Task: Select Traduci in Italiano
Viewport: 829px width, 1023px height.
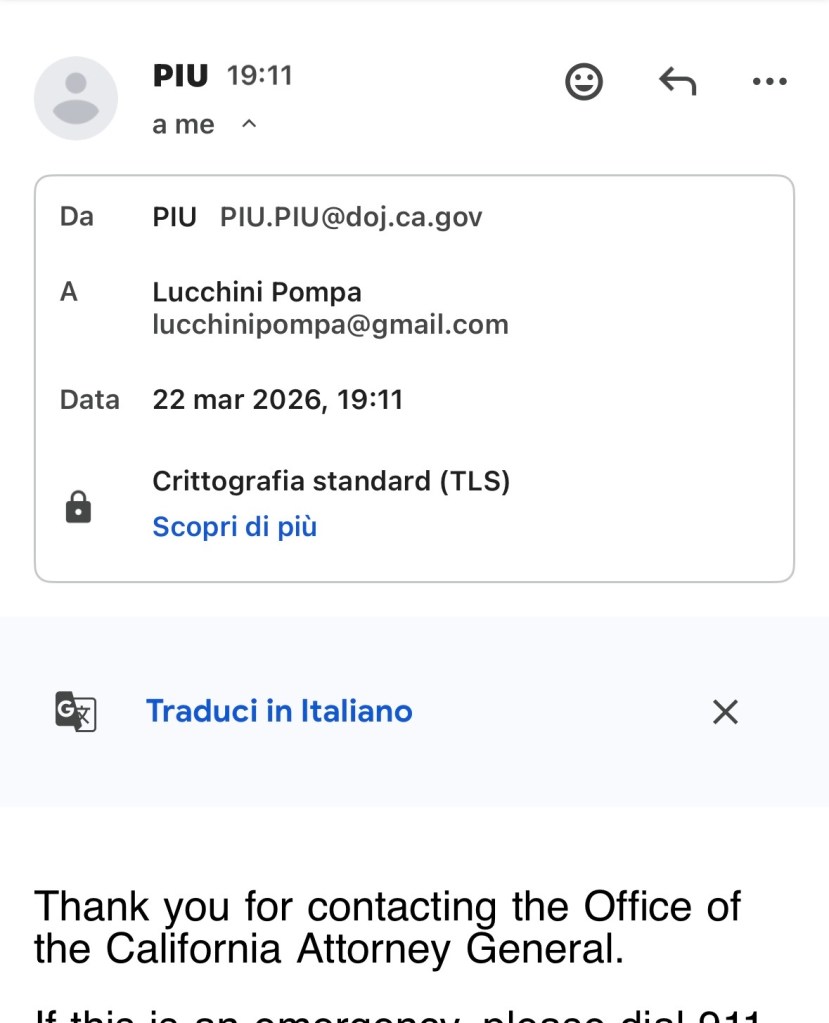Action: 279,711
